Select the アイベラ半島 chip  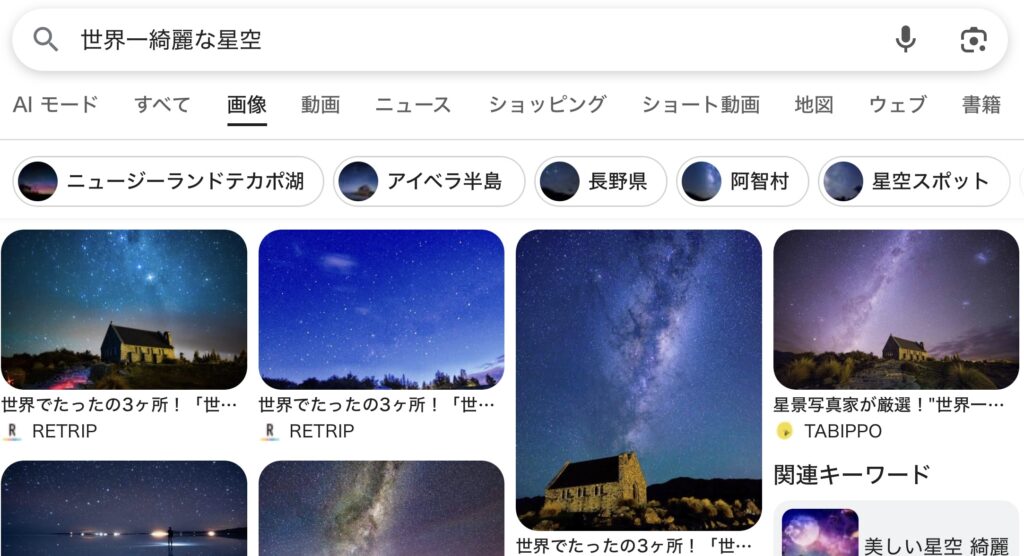(x=428, y=182)
